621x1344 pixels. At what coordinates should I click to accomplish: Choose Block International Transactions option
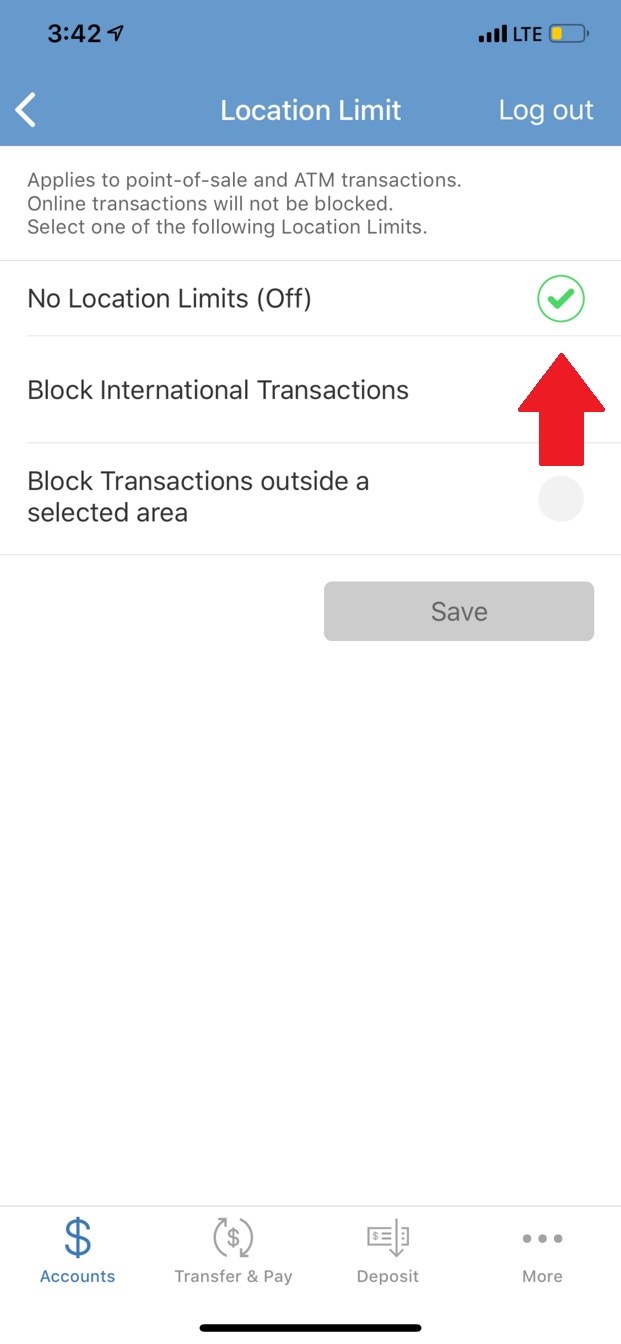coord(218,390)
